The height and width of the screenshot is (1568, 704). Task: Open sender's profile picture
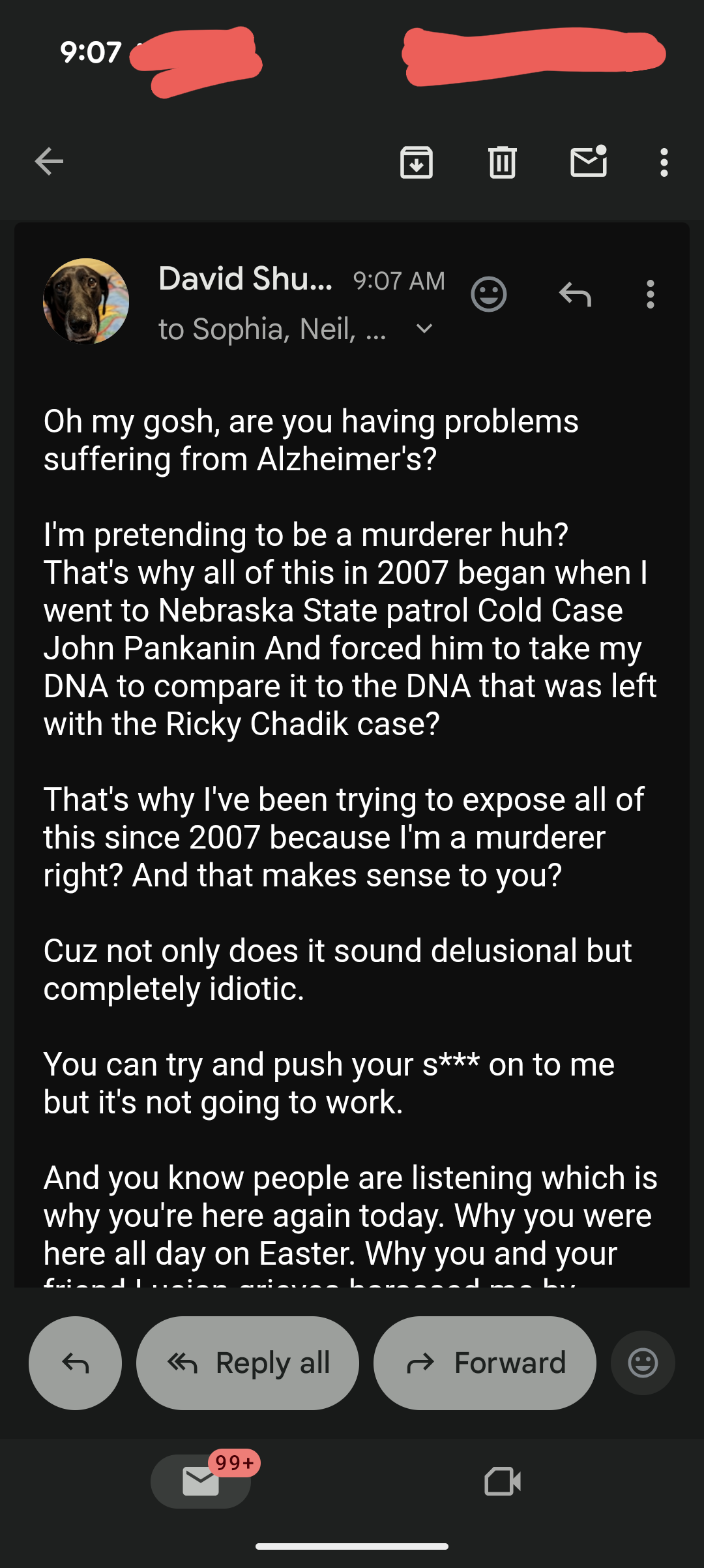[x=86, y=301]
